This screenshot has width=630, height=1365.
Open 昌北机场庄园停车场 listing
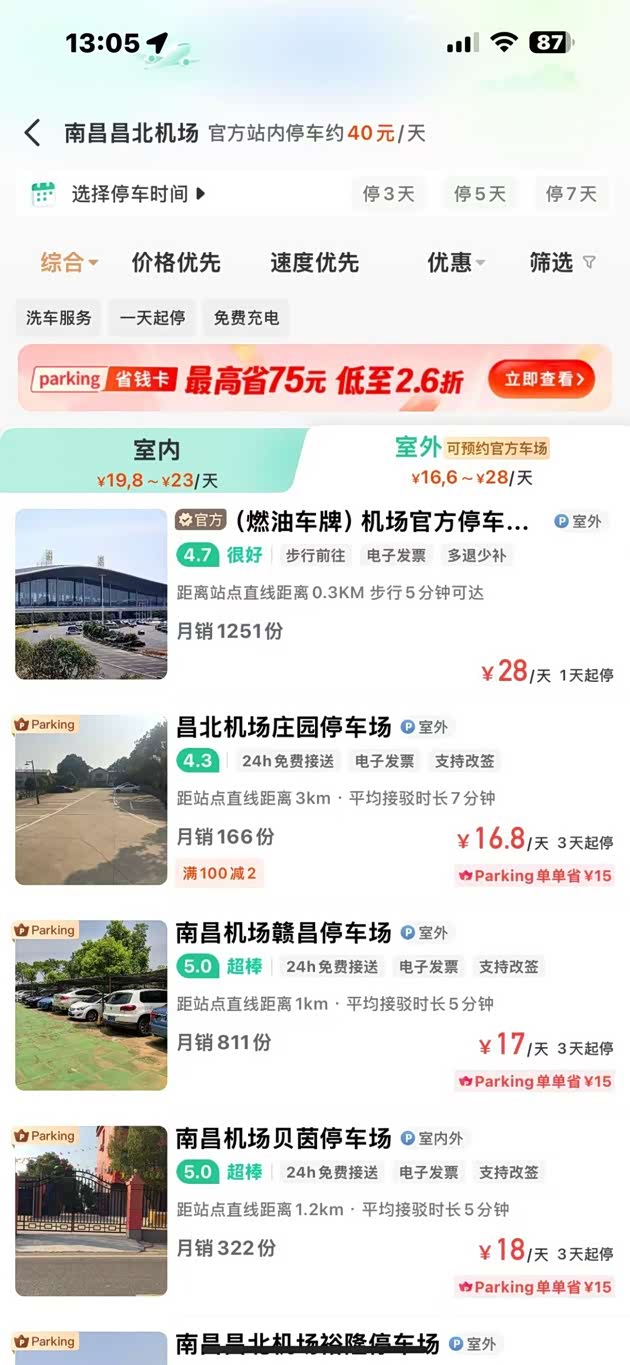pos(284,727)
